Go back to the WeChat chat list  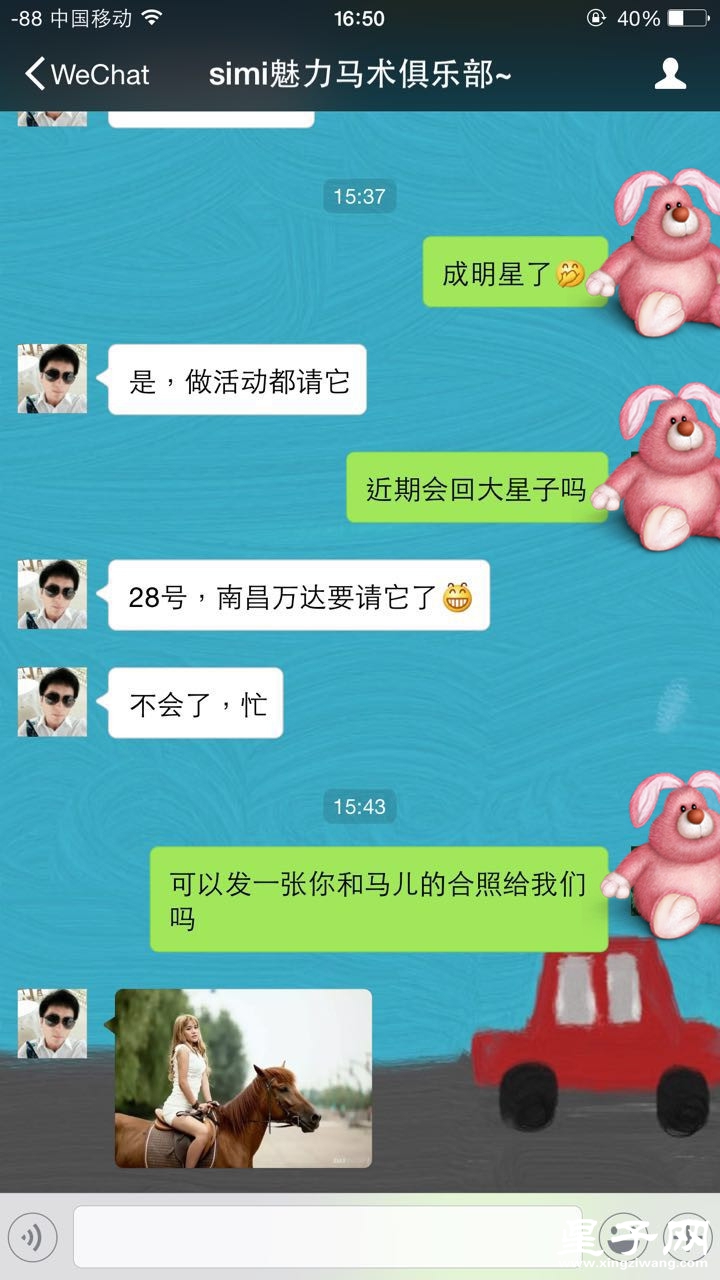86,75
